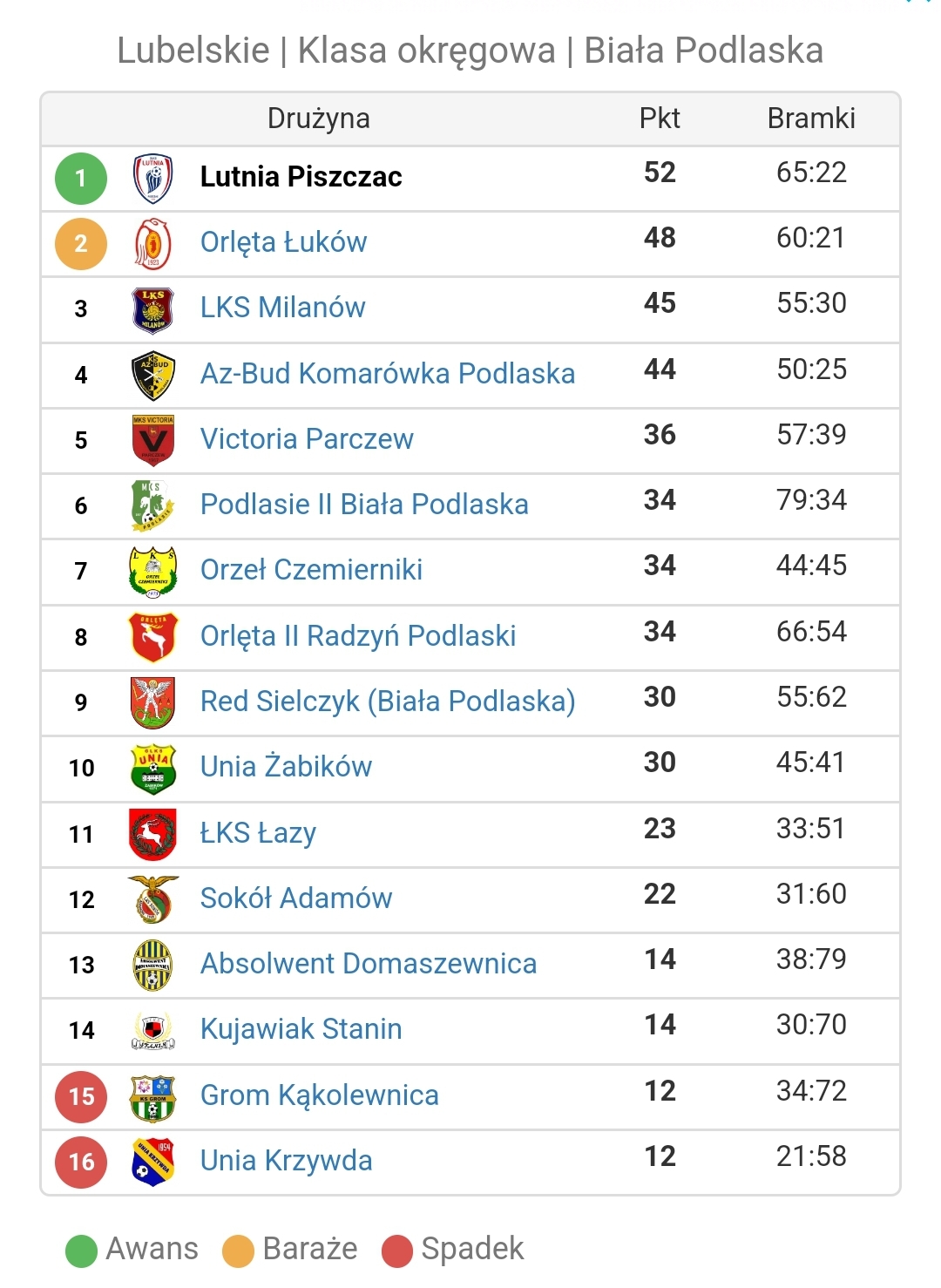View Absolwent Domaszewnica team details

tap(368, 964)
